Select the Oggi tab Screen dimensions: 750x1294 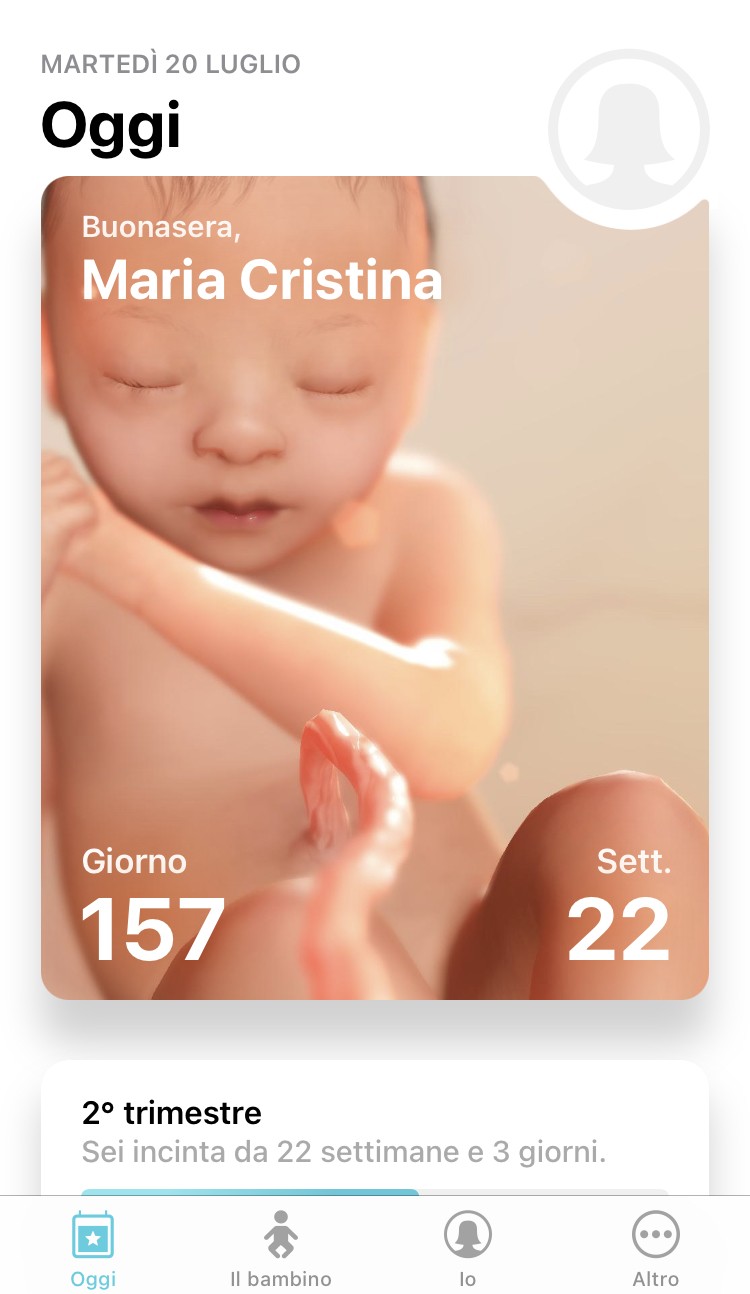tap(93, 1248)
